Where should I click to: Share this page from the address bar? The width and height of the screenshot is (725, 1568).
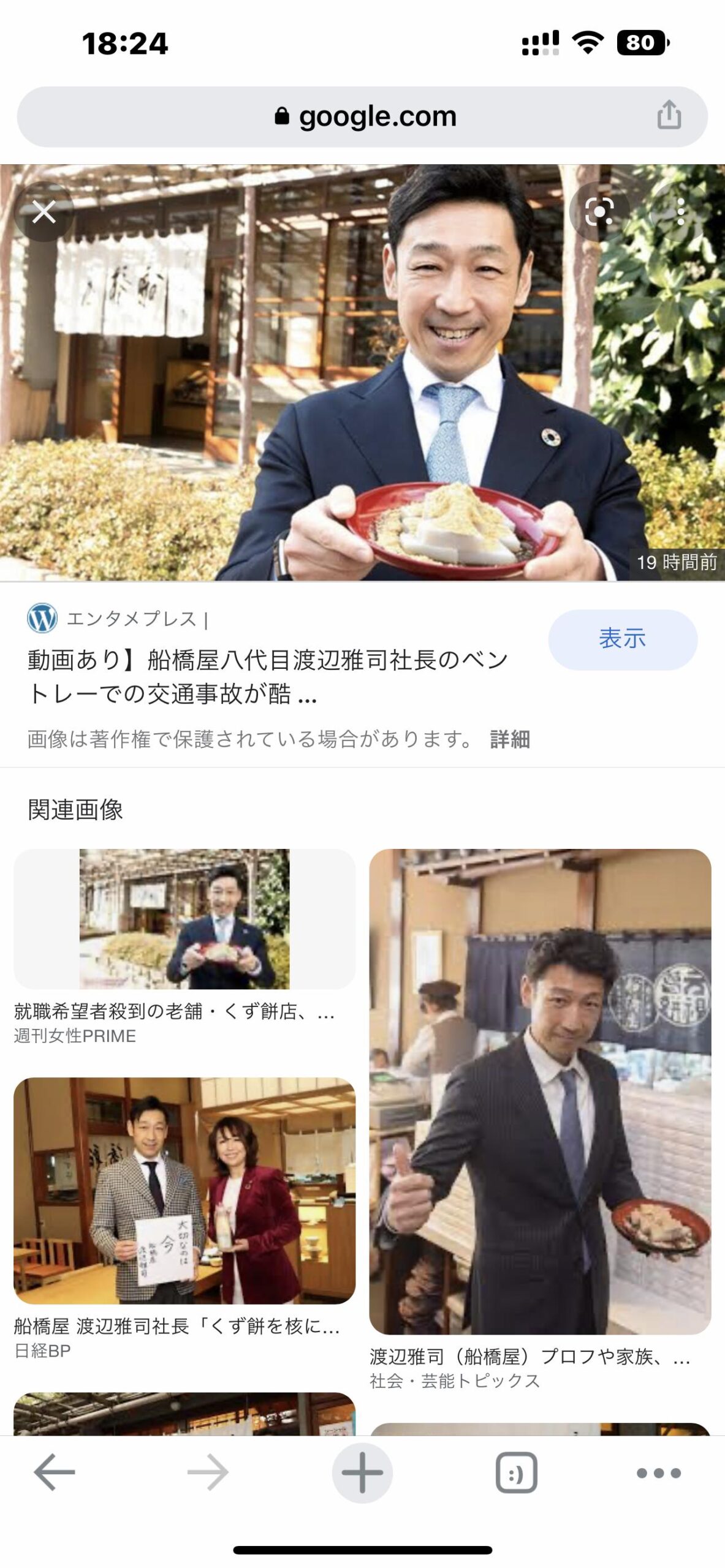tap(669, 115)
